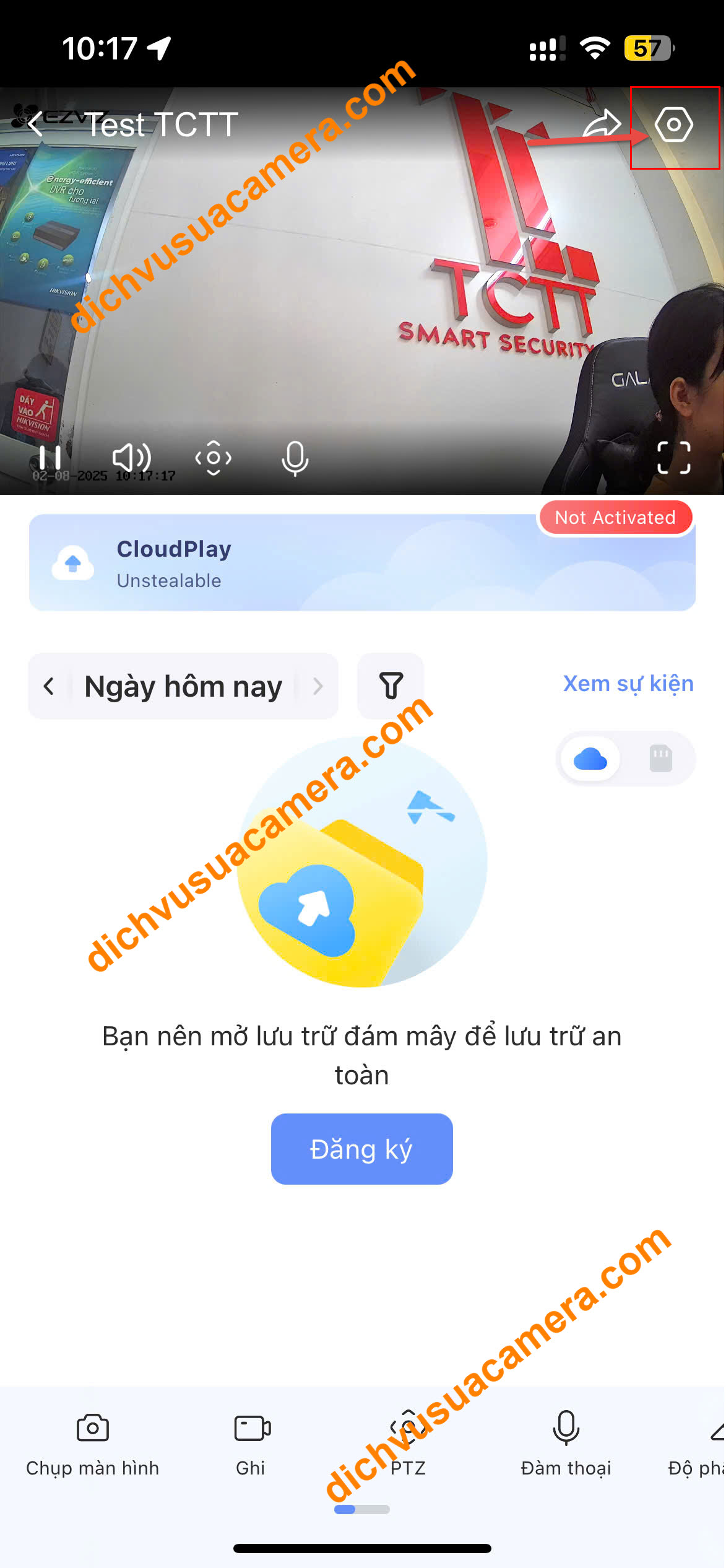Open the Xem sự kiện link
The width and height of the screenshot is (726, 1568).
click(x=628, y=684)
